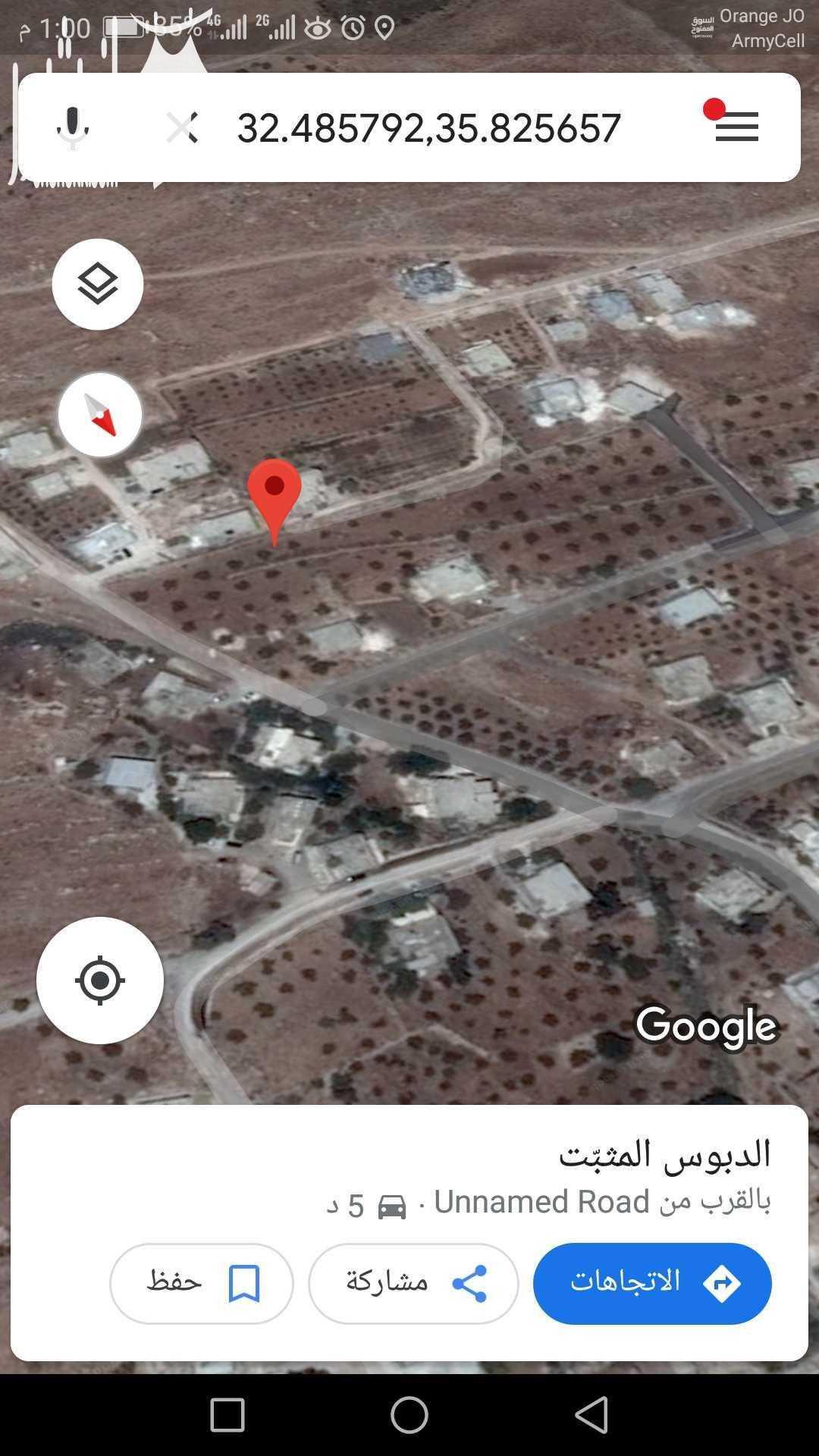The height and width of the screenshot is (1456, 819).
Task: Share the pin via مشاركة
Action: (413, 1283)
